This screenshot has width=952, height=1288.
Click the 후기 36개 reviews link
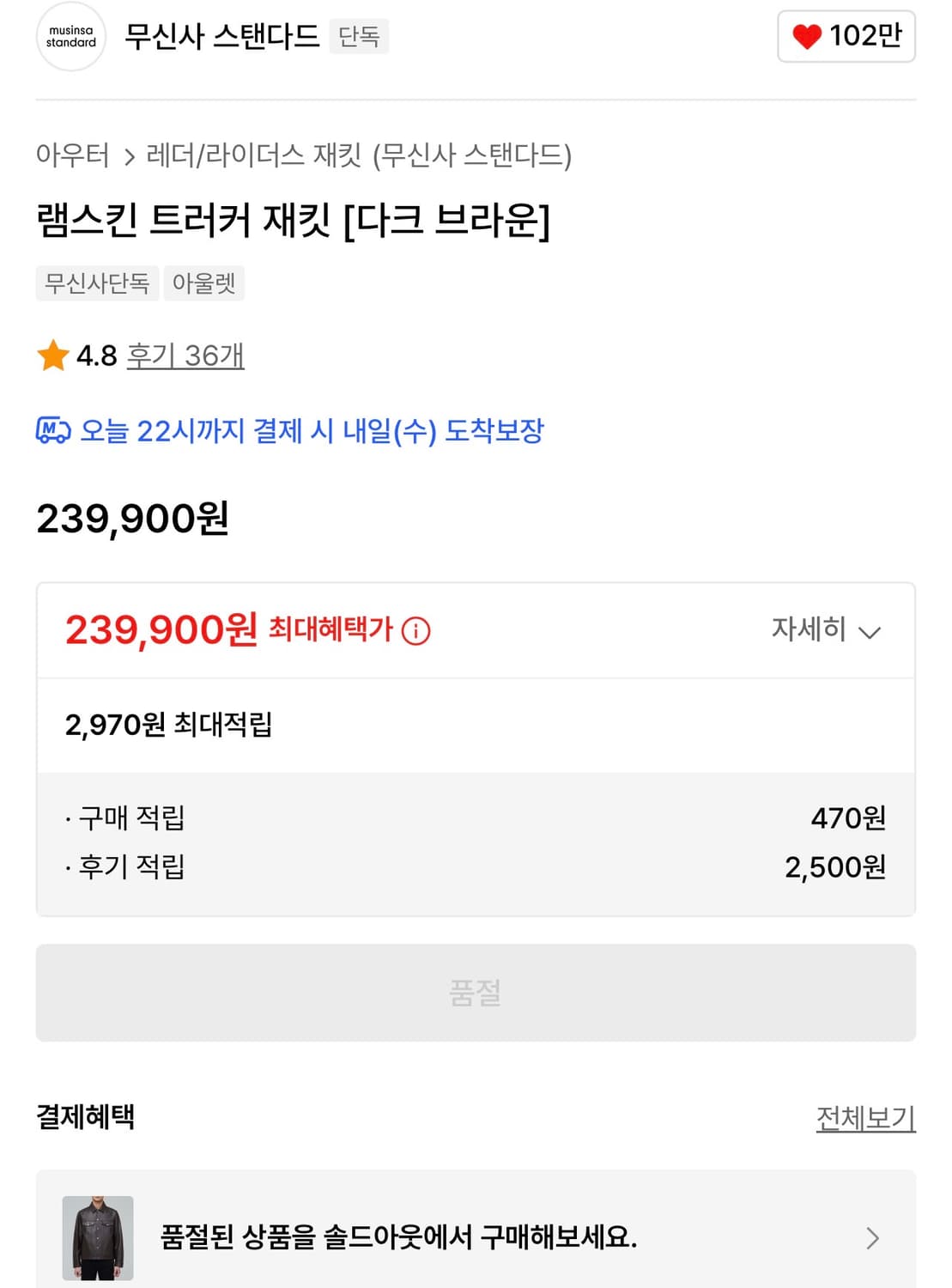point(185,355)
